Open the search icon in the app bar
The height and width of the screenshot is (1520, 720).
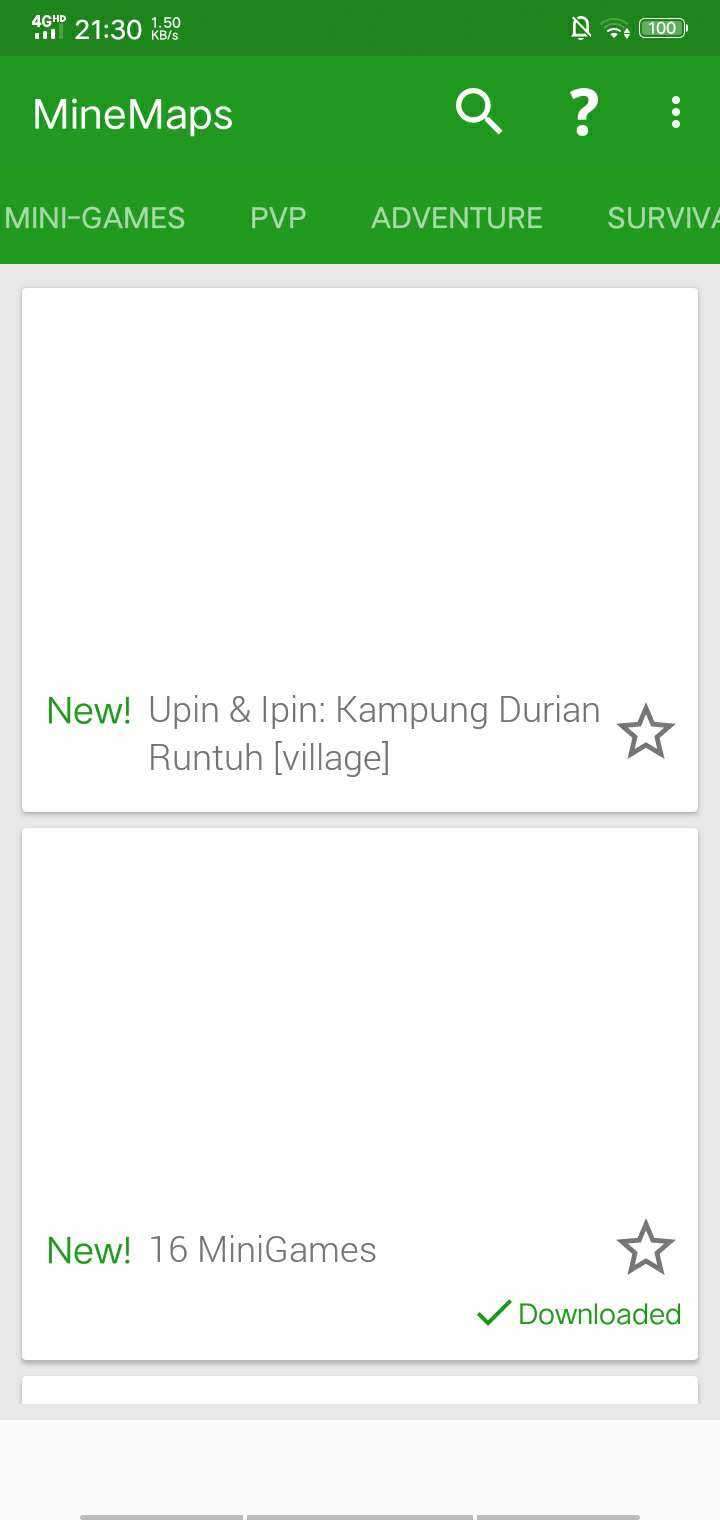pyautogui.click(x=479, y=112)
